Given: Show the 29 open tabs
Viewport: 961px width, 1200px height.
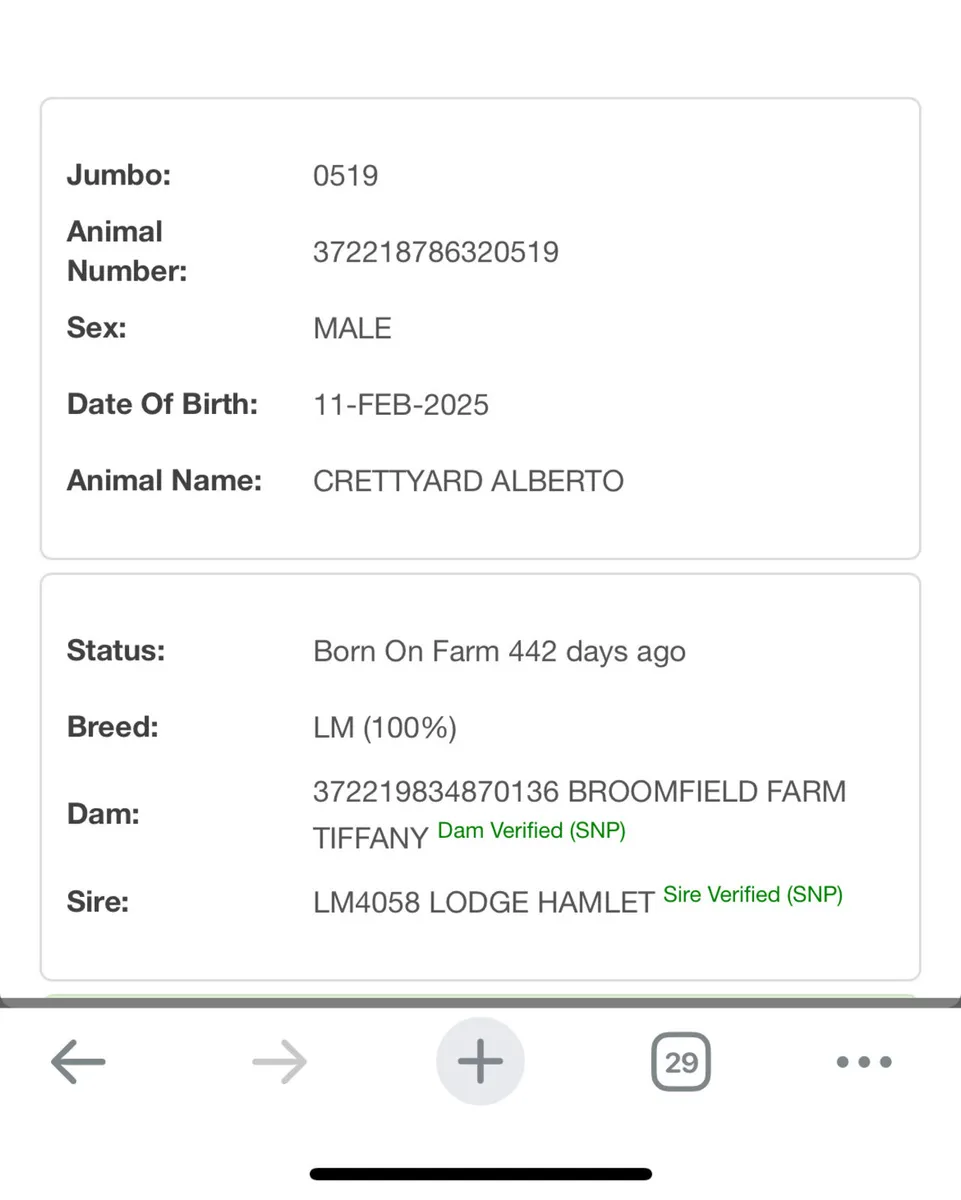Looking at the screenshot, I should 681,1061.
